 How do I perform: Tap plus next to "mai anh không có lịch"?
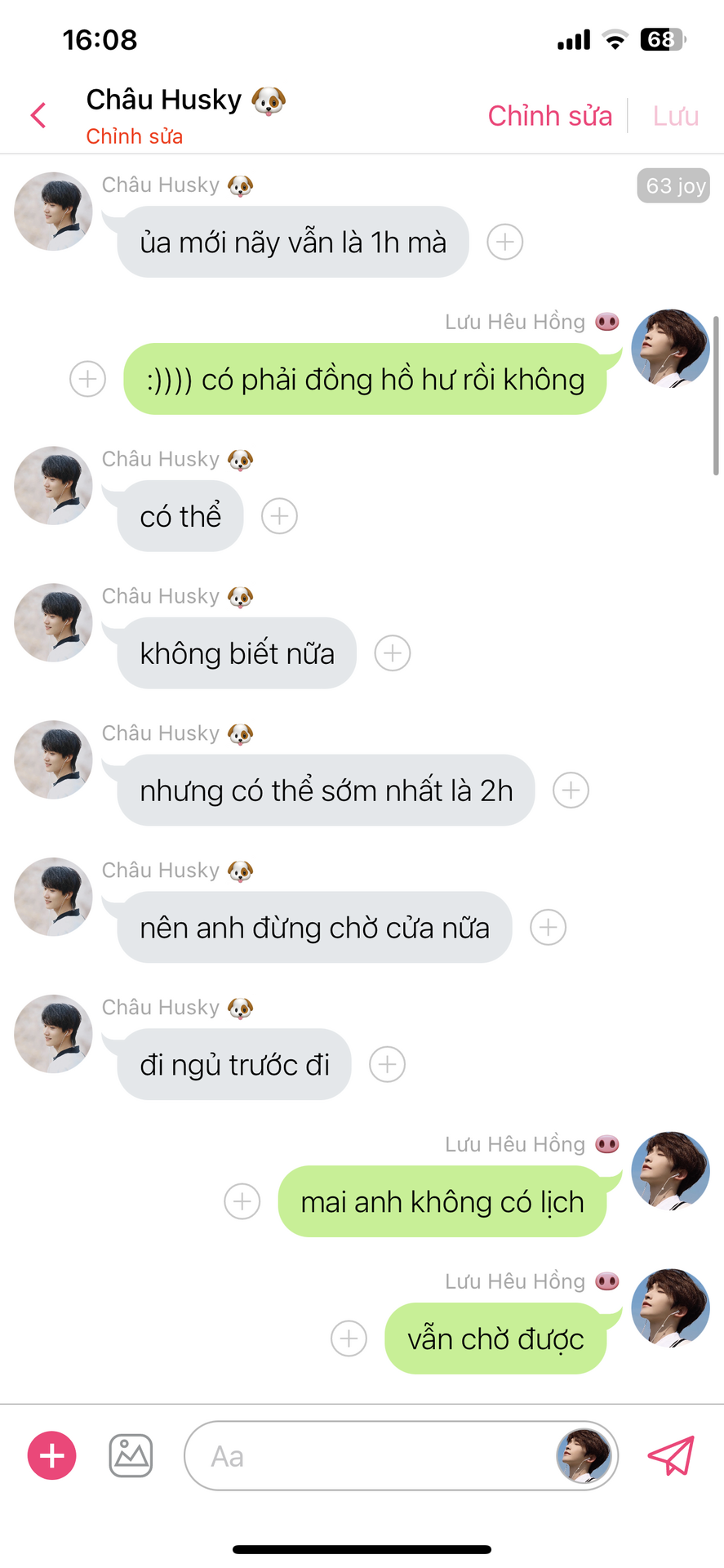point(242,1201)
